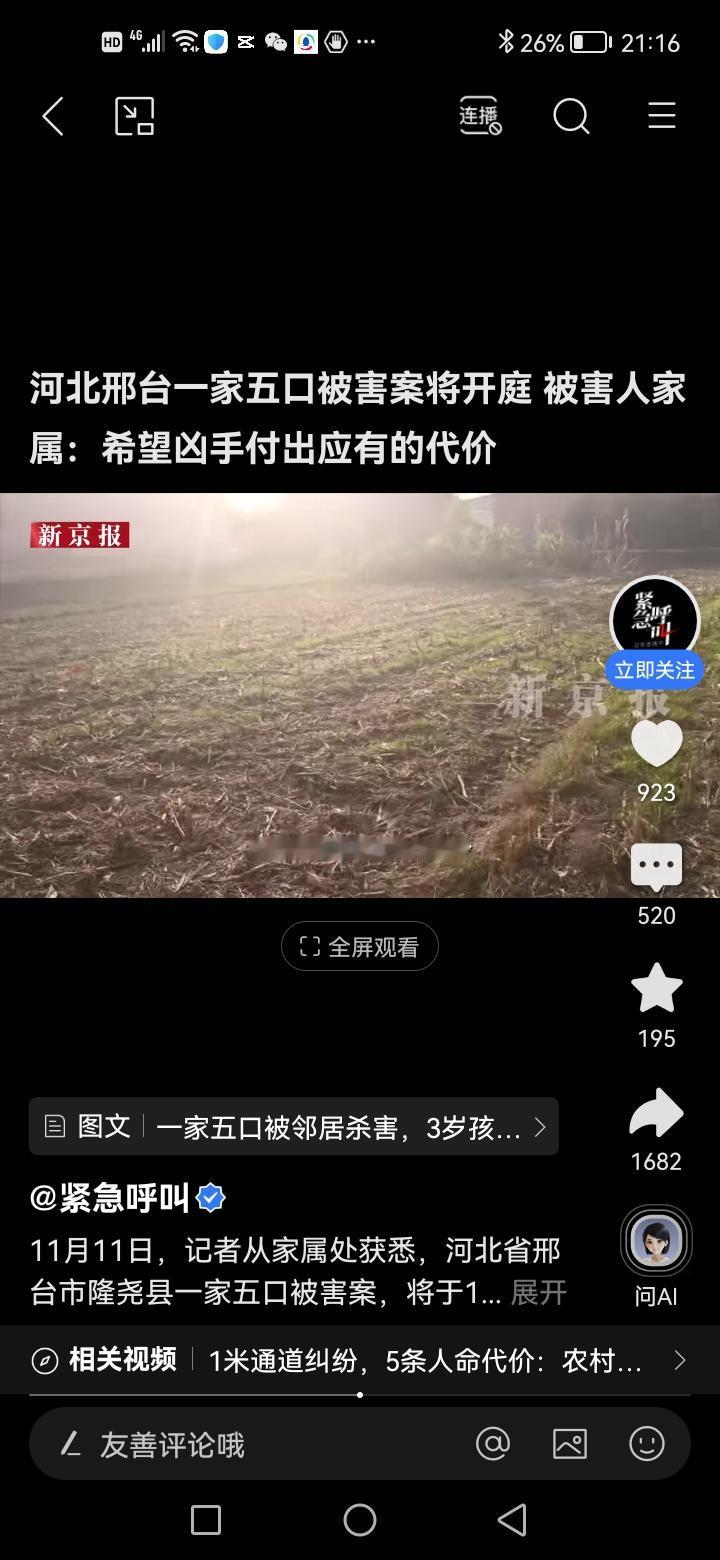The width and height of the screenshot is (720, 1560).
Task: Mention a user with the @ icon
Action: tap(493, 1444)
